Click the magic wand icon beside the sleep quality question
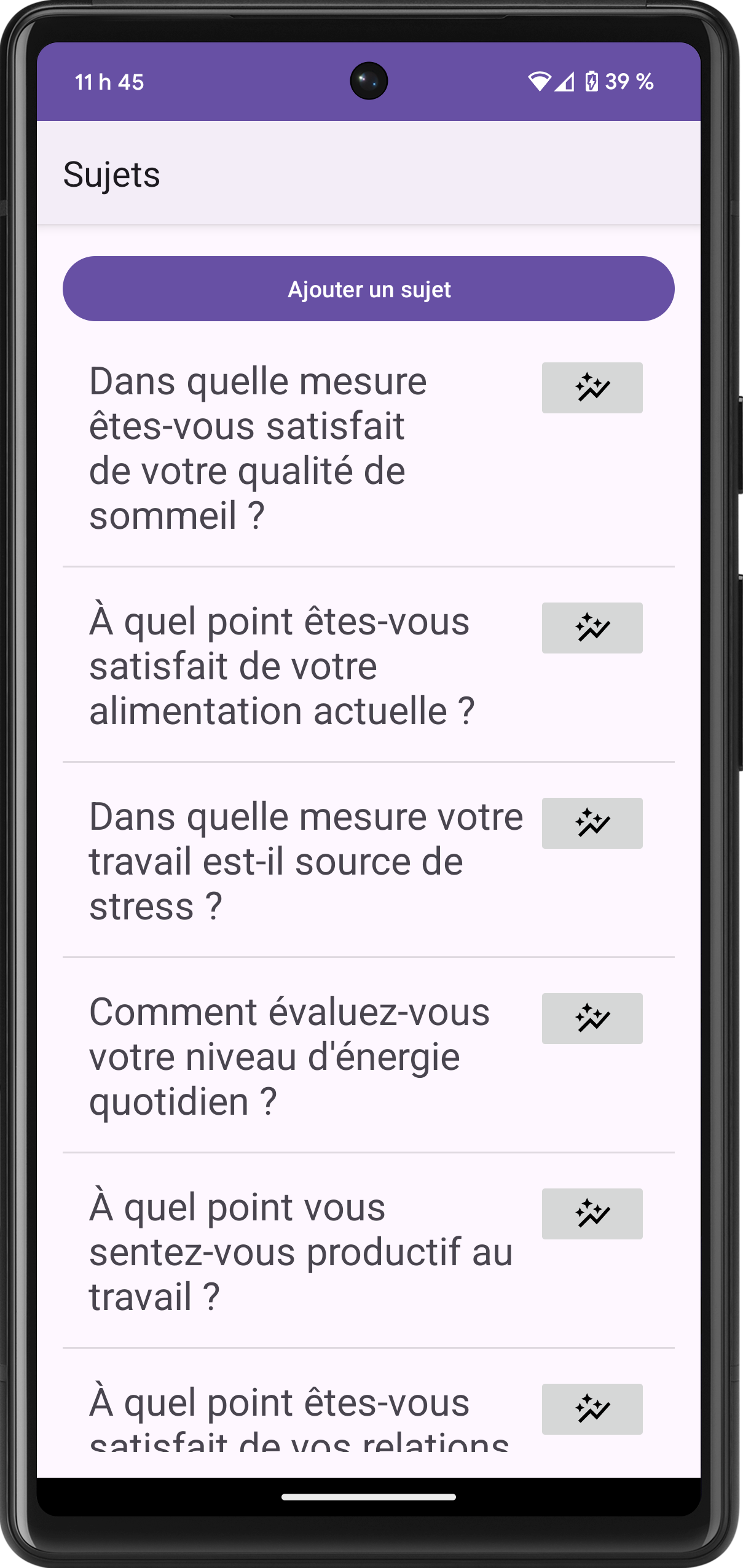The height and width of the screenshot is (1568, 743). coord(591,387)
